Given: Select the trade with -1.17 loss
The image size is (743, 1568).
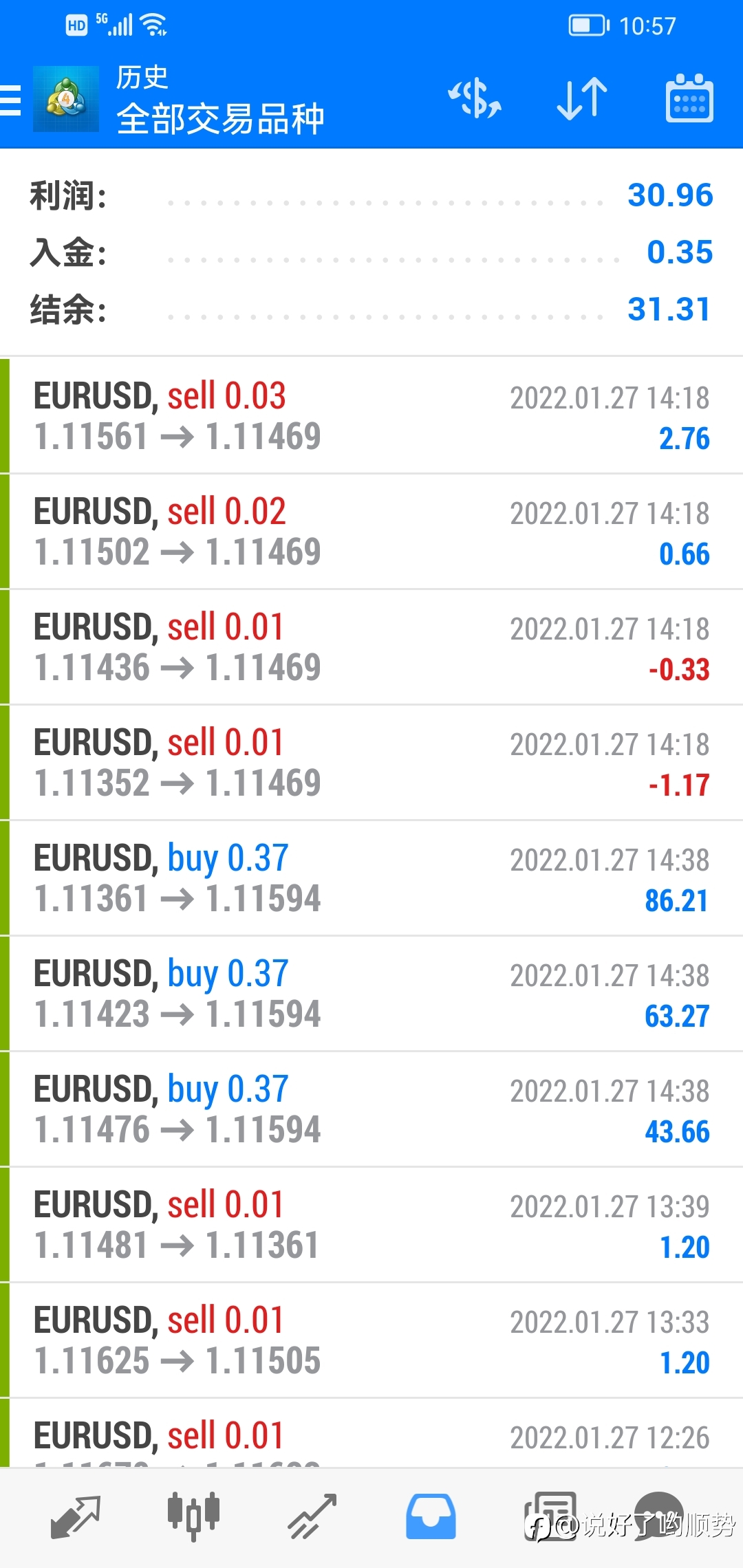Looking at the screenshot, I should click(x=371, y=763).
